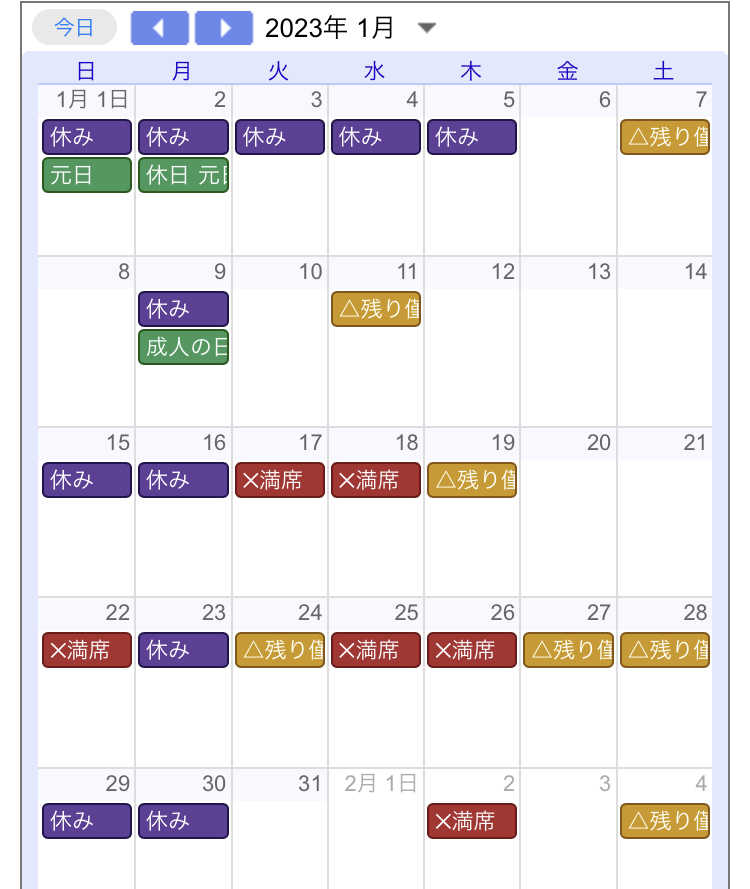Open the 休み event on January 30
Viewport: 750px width, 889px height.
[x=183, y=821]
